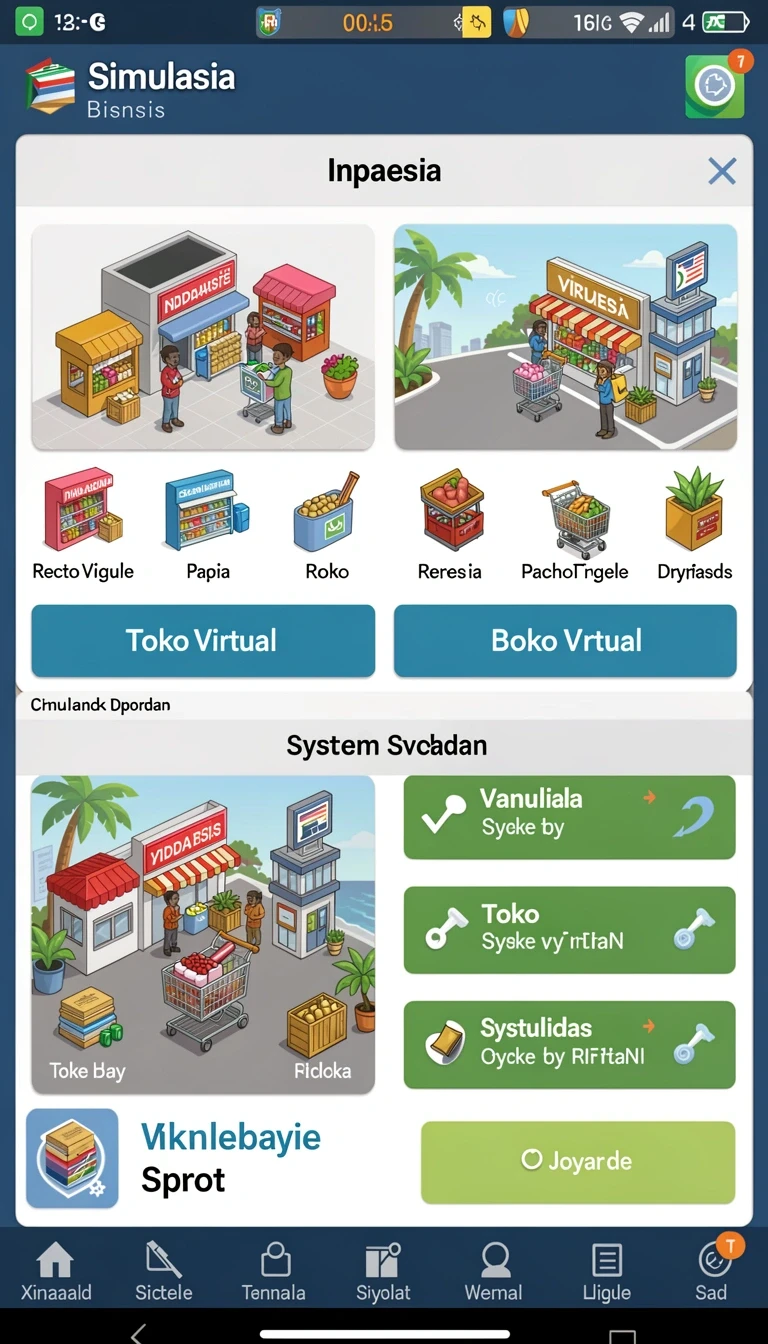Open the Systulidas option

coord(569,1044)
